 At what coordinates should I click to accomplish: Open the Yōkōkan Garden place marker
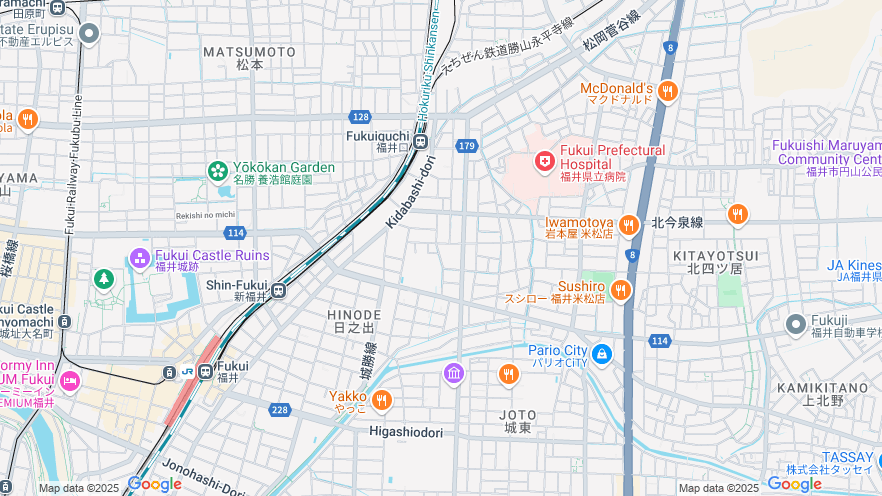pyautogui.click(x=218, y=171)
